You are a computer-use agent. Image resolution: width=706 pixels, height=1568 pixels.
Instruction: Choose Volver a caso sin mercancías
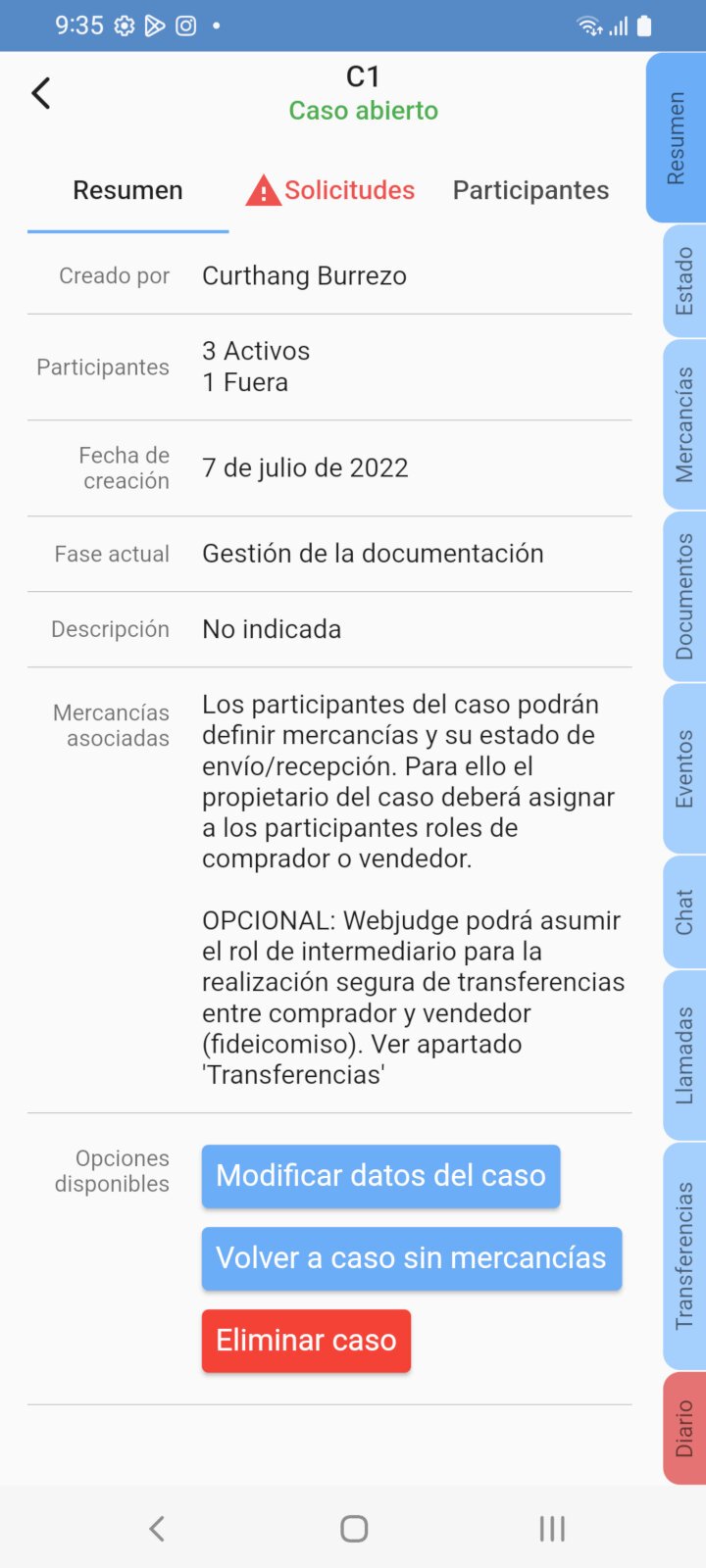411,1258
